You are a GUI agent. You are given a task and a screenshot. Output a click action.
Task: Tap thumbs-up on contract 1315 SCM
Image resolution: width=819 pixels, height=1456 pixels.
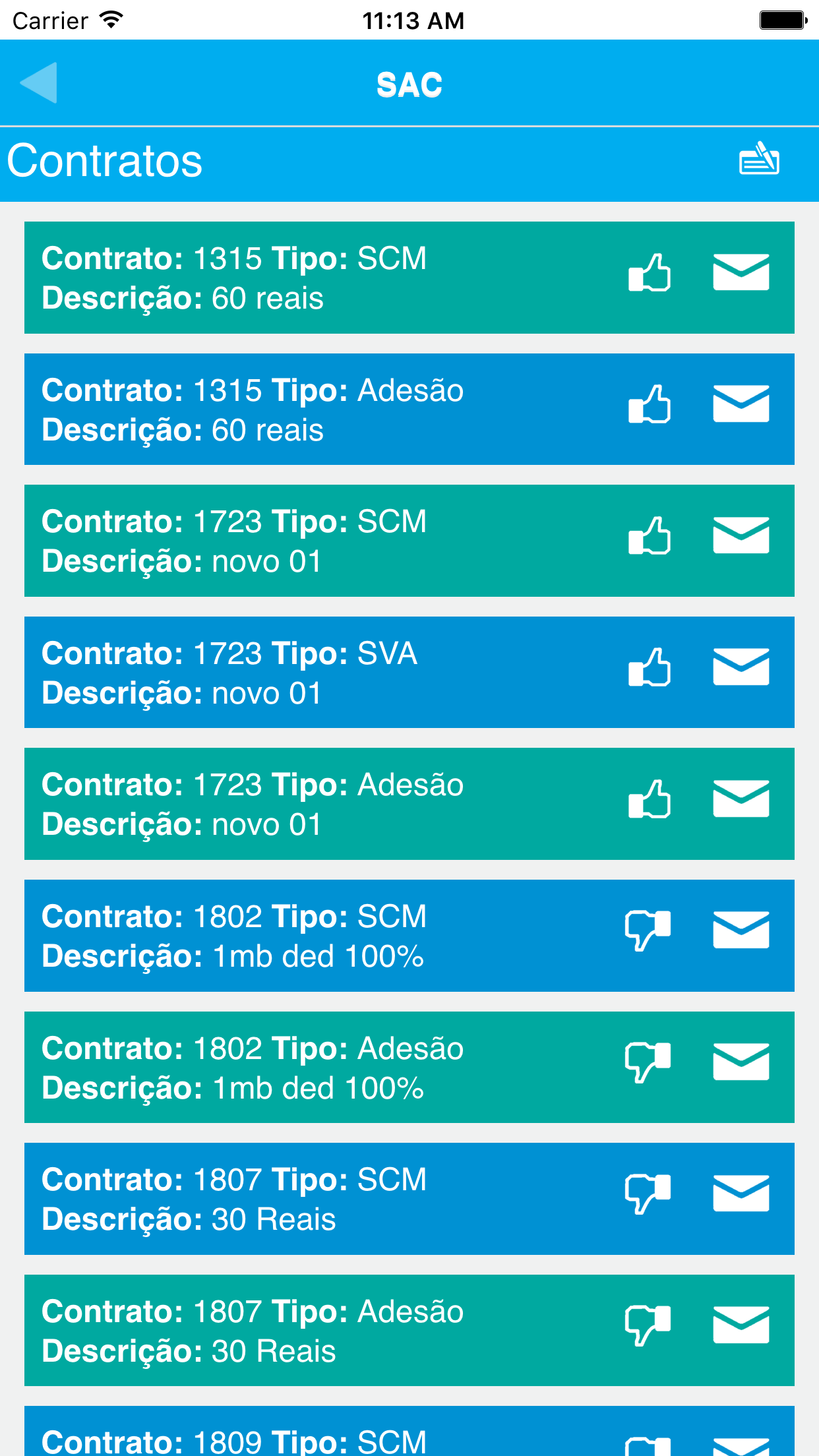click(650, 272)
